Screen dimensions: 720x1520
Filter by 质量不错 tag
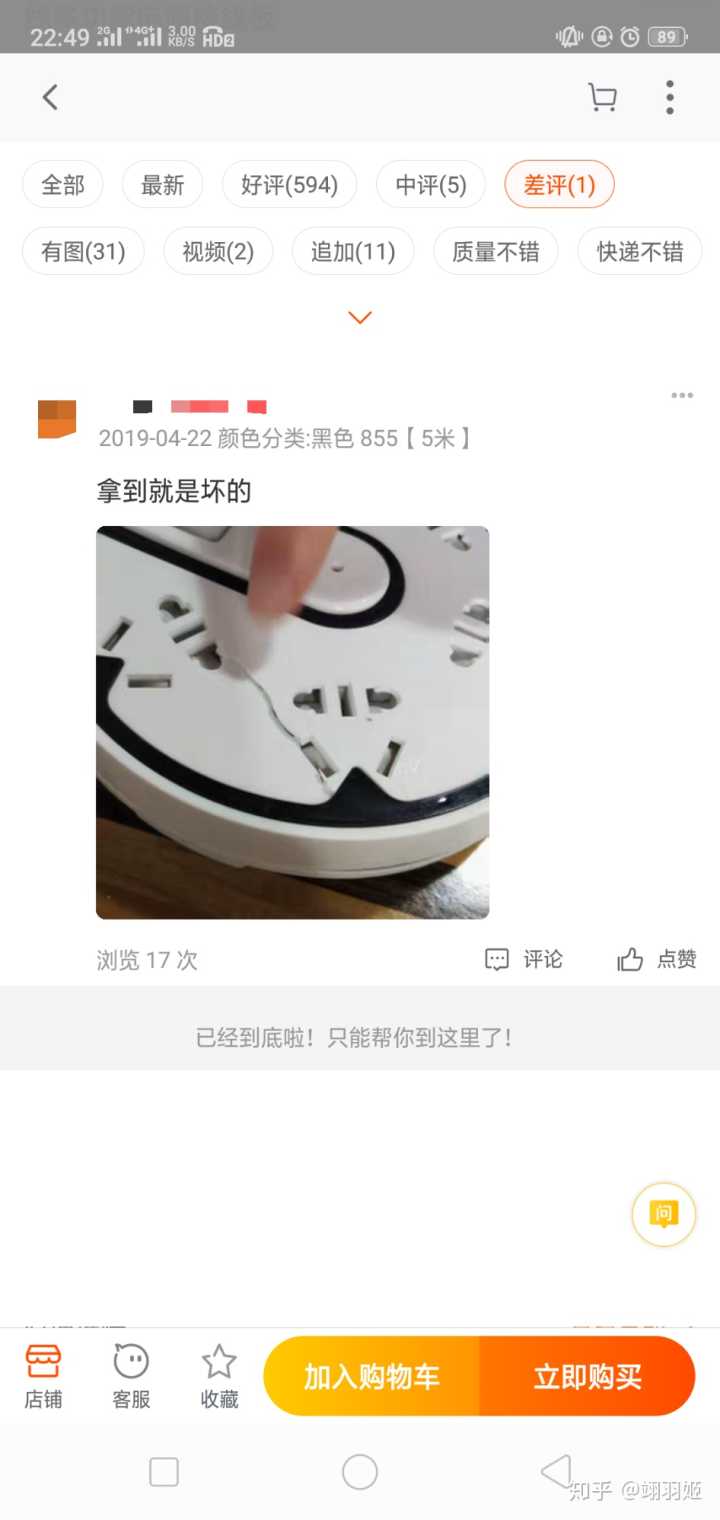[x=495, y=251]
